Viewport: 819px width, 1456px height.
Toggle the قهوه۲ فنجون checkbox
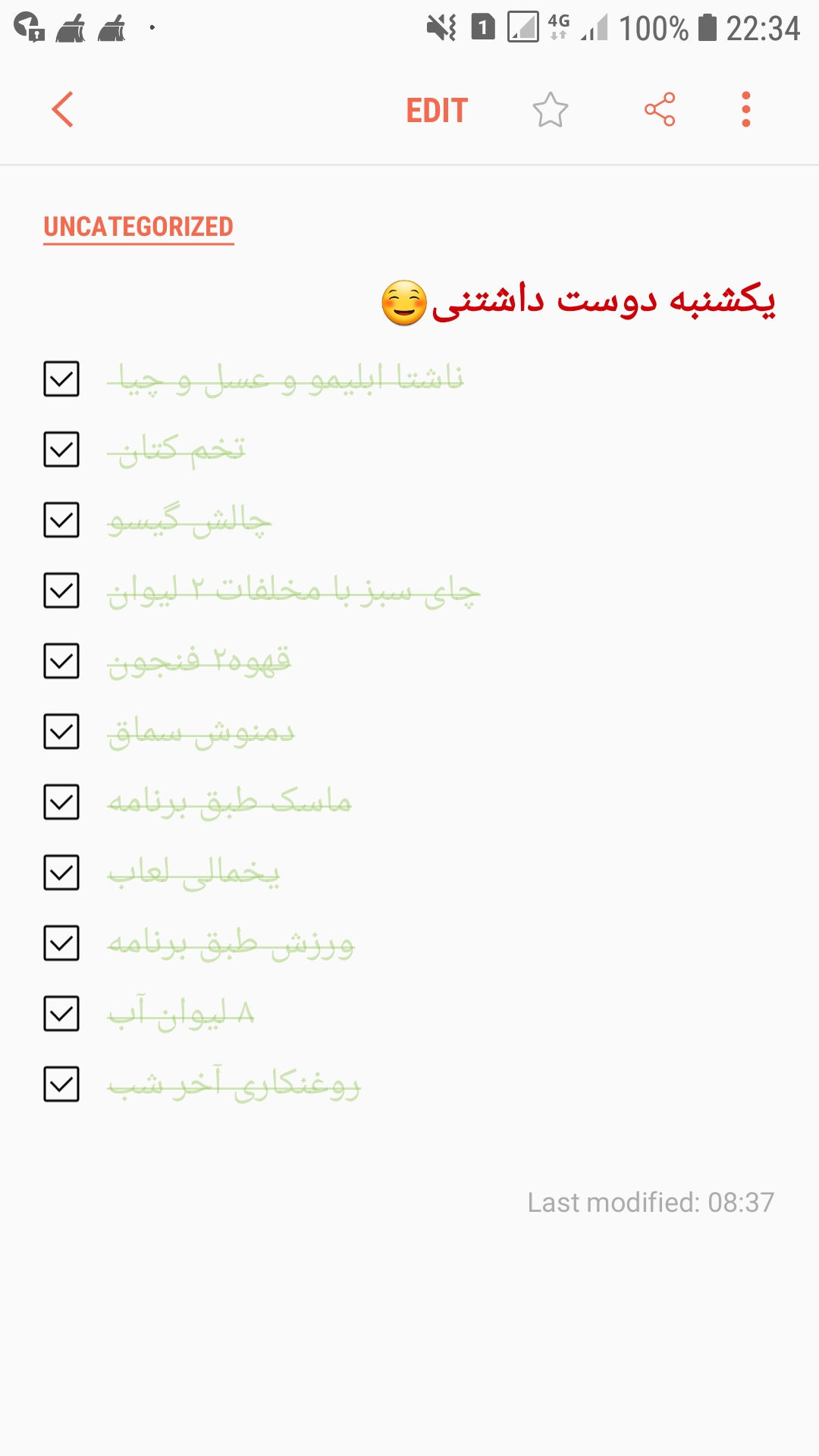click(x=61, y=661)
